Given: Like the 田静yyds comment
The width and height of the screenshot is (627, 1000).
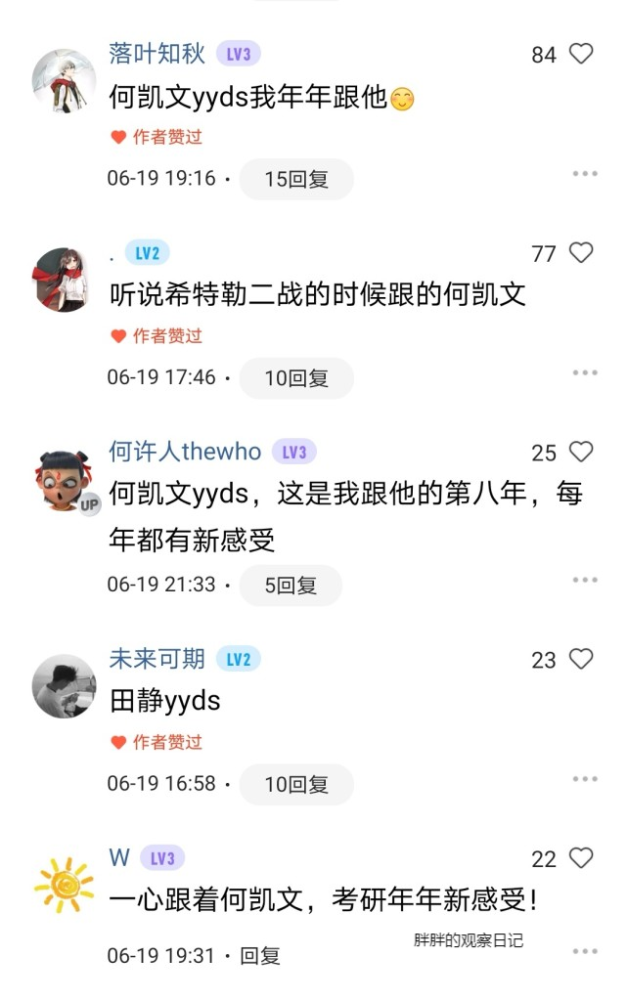Looking at the screenshot, I should click(x=581, y=659).
